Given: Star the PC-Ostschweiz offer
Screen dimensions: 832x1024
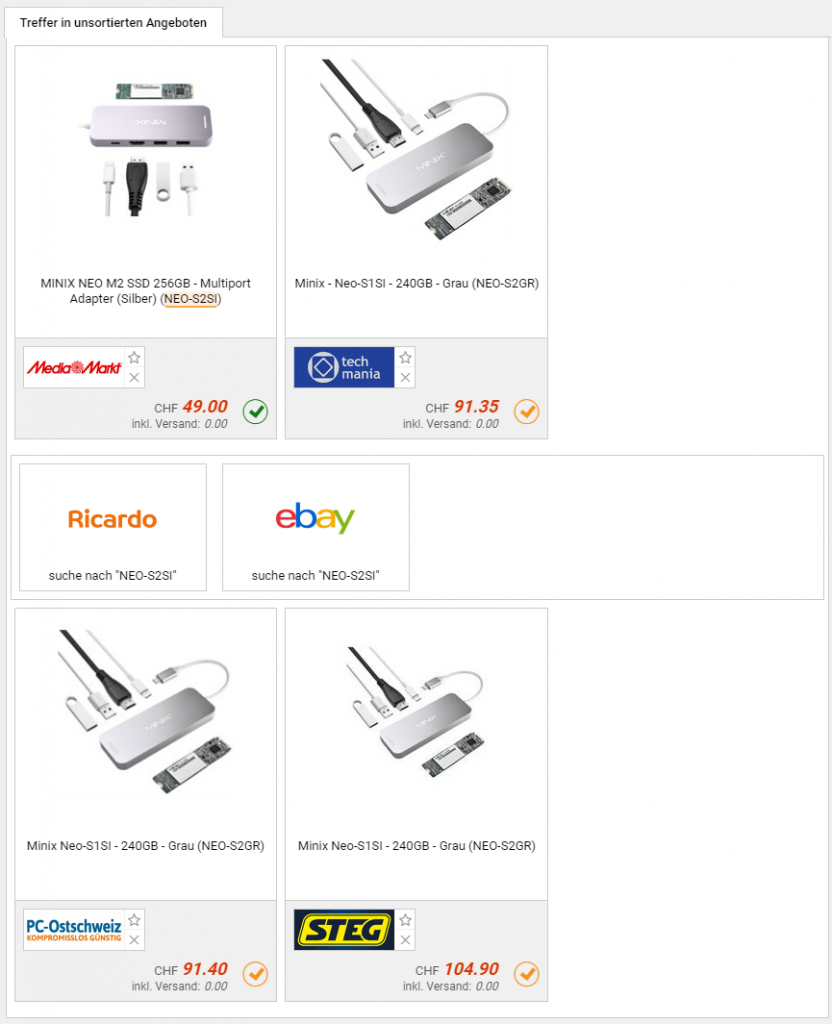Looking at the screenshot, I should (x=135, y=920).
